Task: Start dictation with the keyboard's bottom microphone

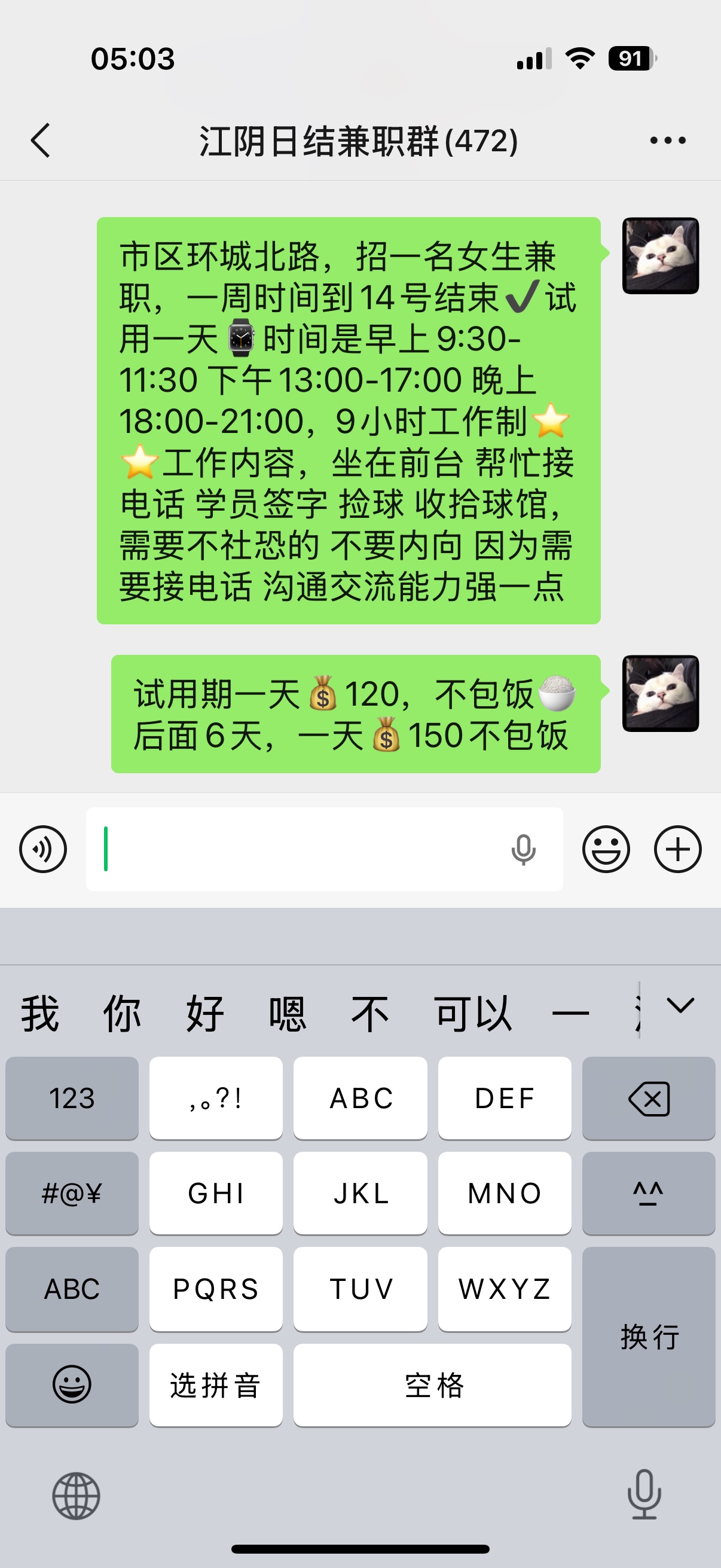Action: [644, 1494]
